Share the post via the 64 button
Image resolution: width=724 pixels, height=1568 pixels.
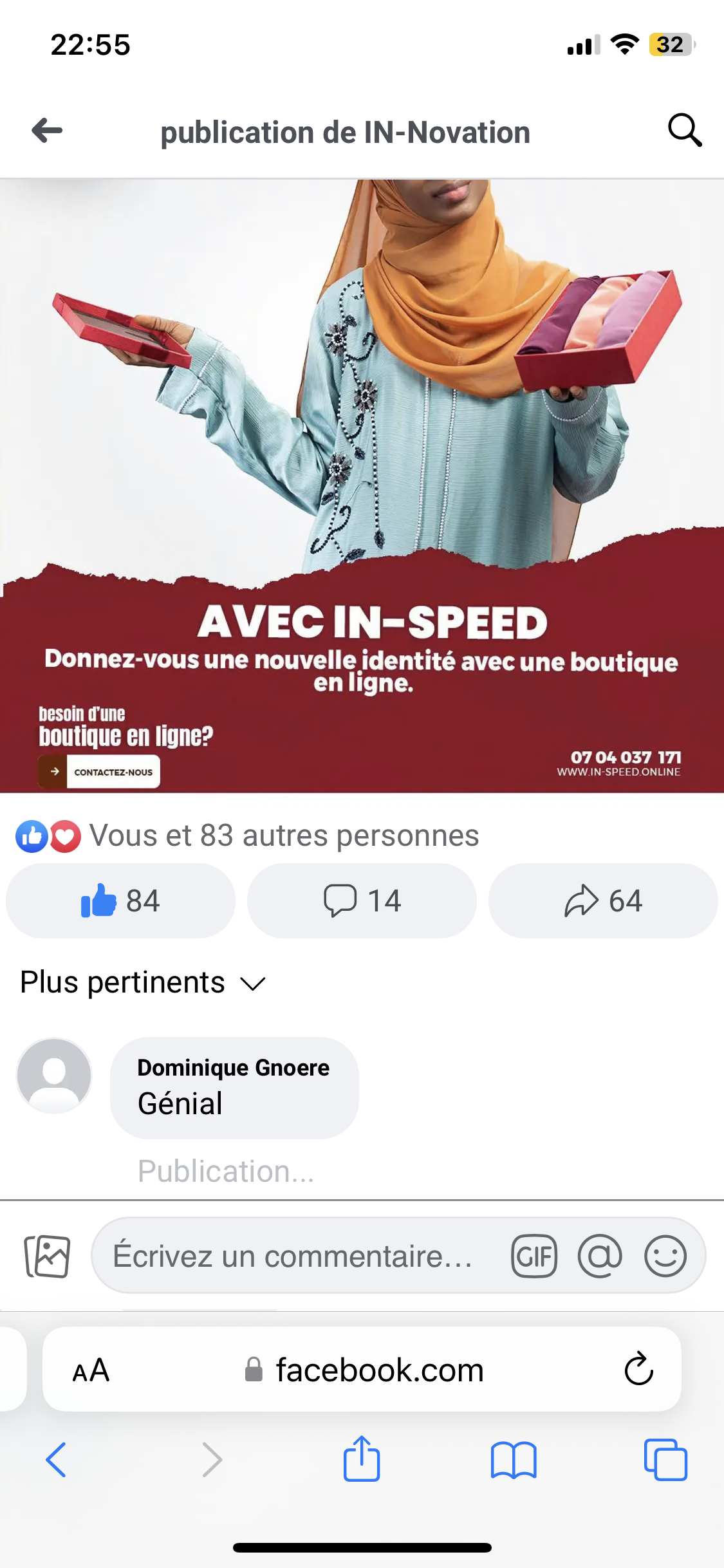pyautogui.click(x=603, y=901)
